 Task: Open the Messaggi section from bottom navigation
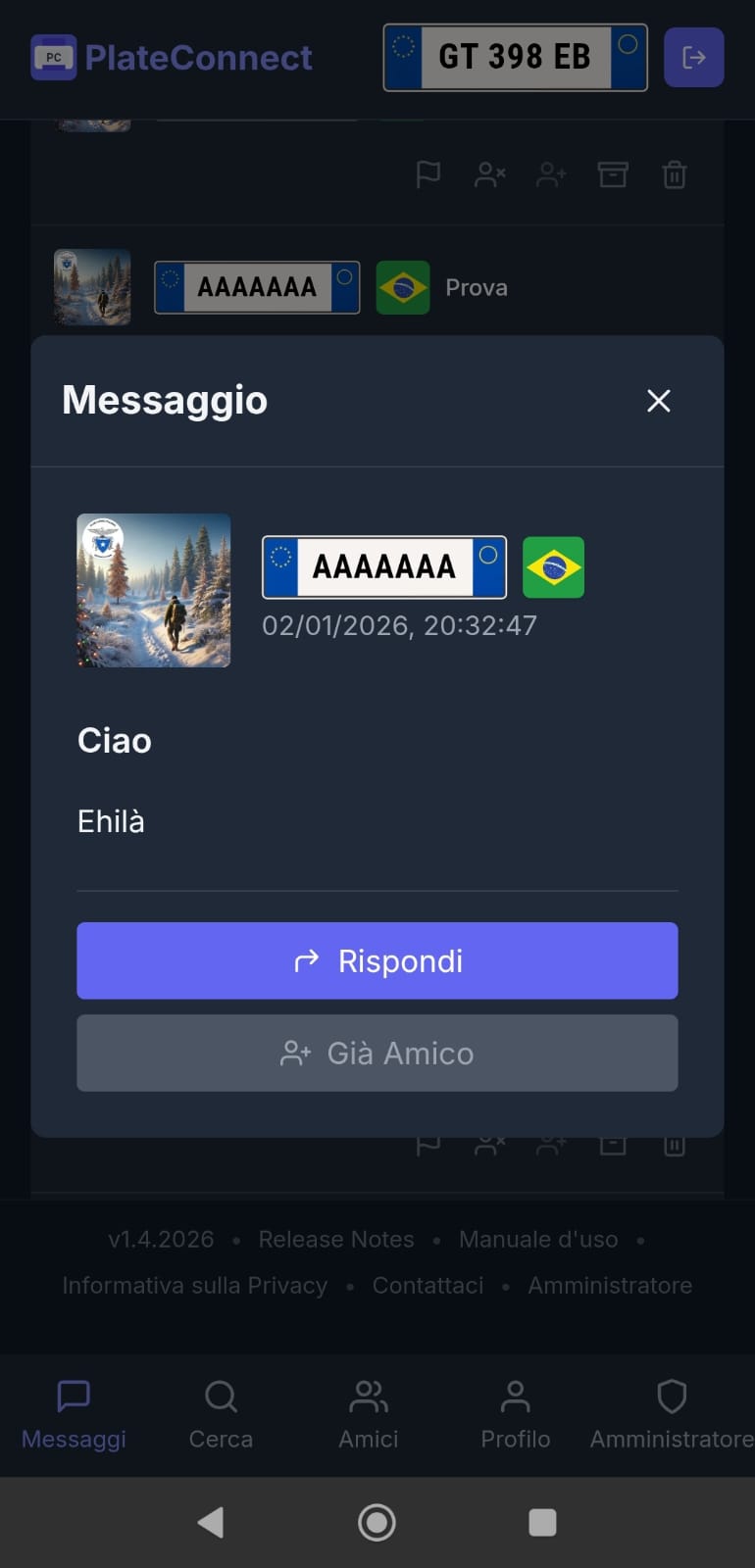point(74,1414)
